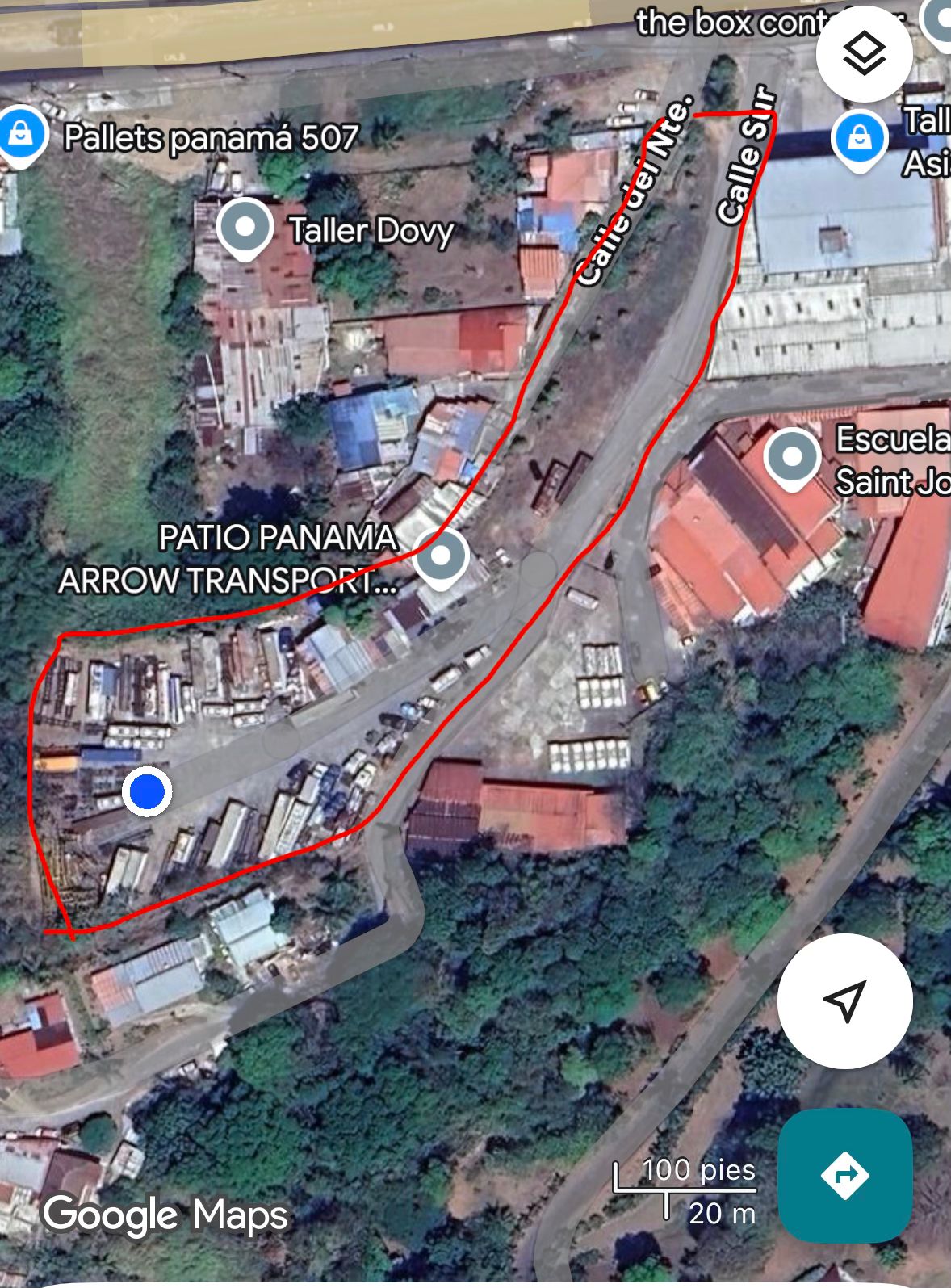Open the Escuela Saint Jo place pin

tap(792, 456)
